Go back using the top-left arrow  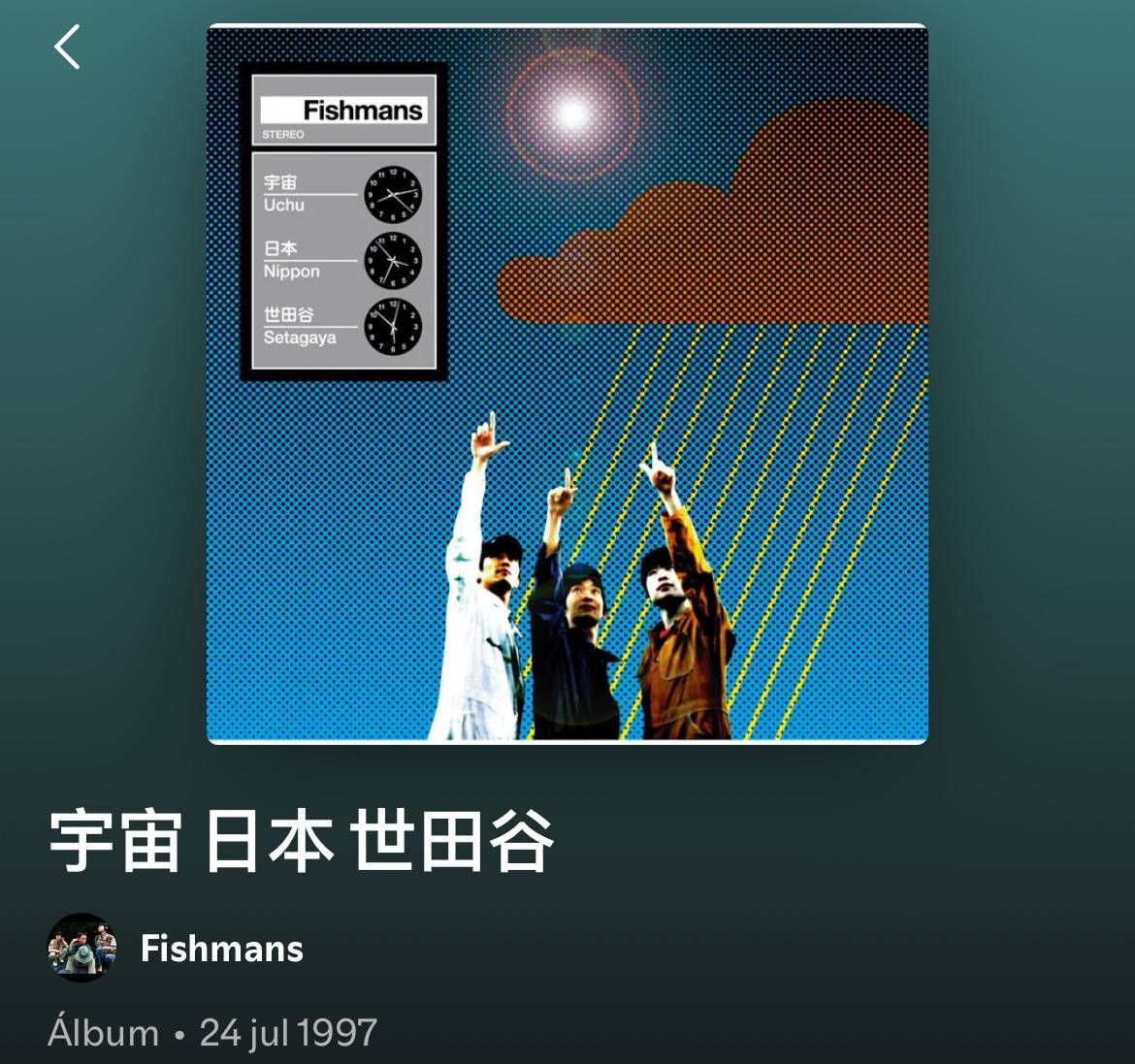(x=67, y=48)
